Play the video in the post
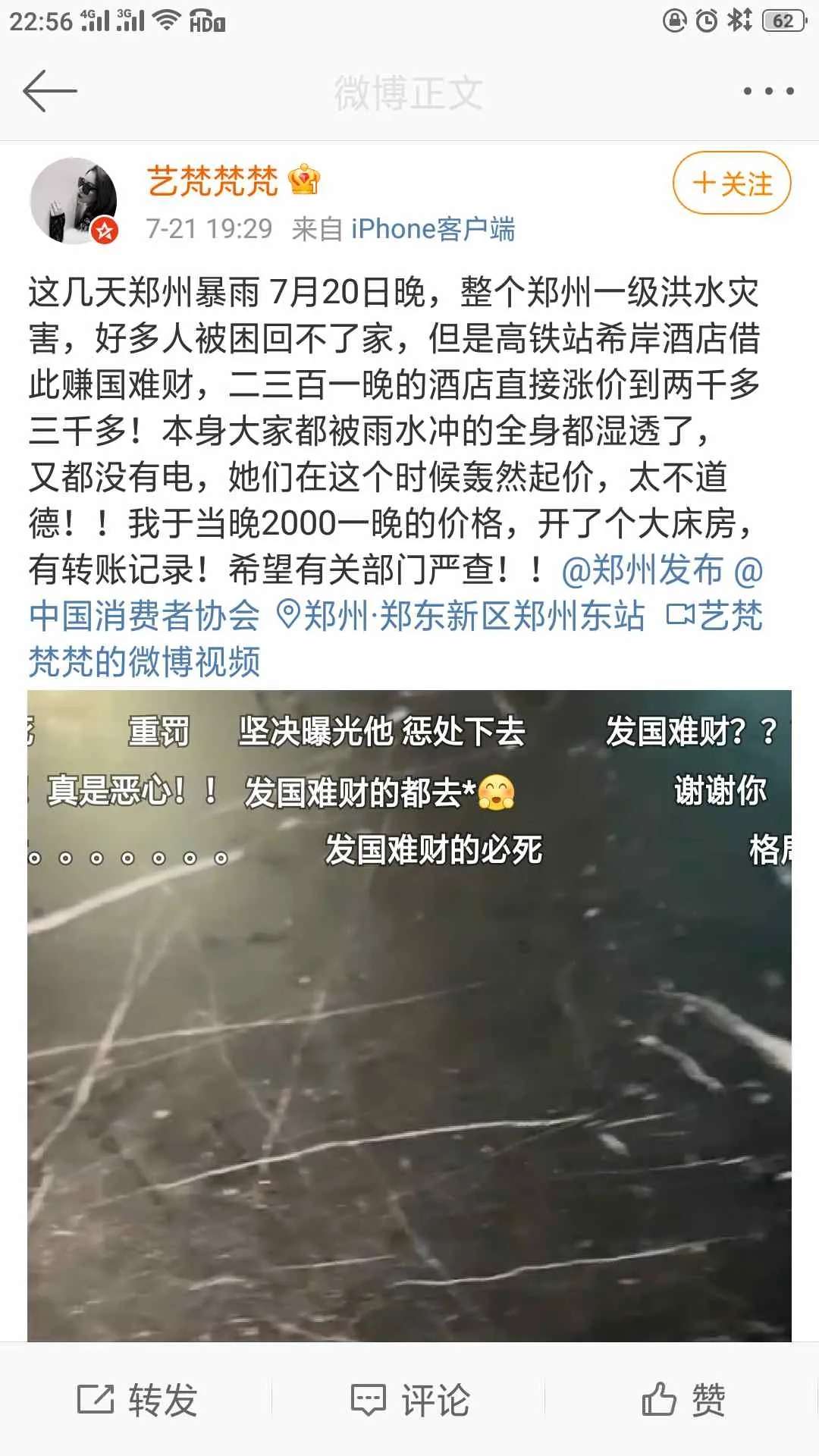The height and width of the screenshot is (1456, 819). (x=409, y=1015)
